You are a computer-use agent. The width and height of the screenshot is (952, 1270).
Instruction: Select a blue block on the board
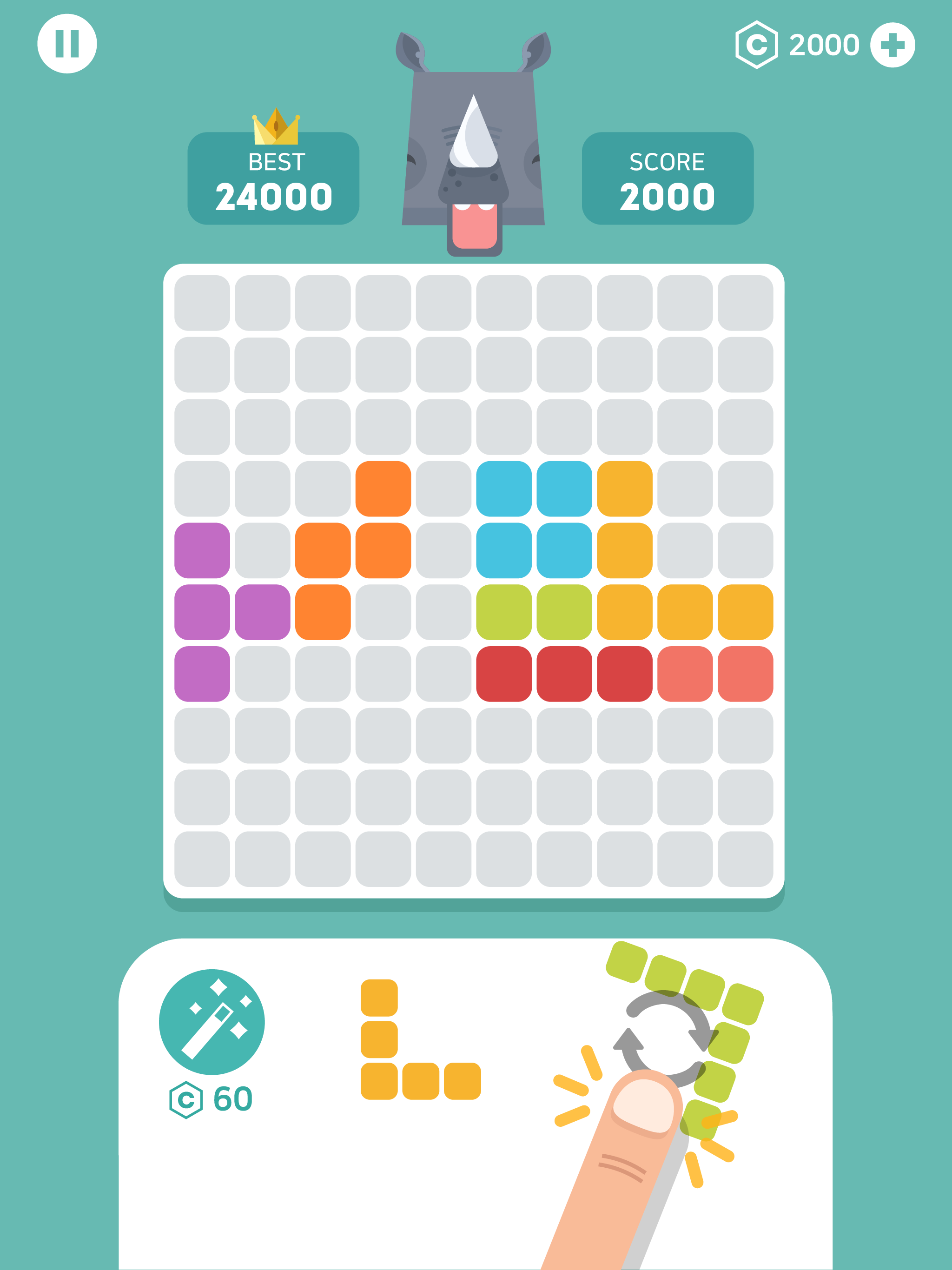pos(505,488)
